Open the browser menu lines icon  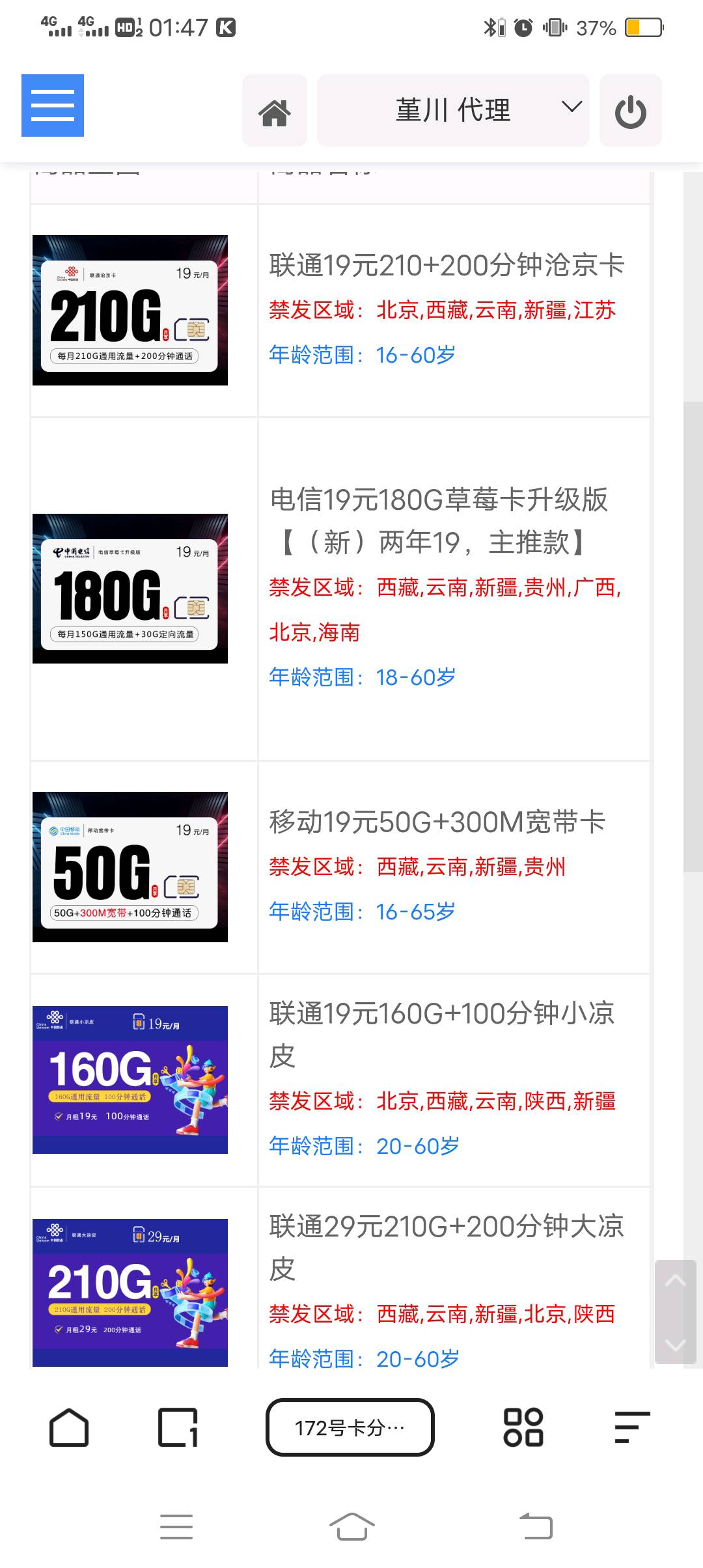click(x=632, y=1427)
